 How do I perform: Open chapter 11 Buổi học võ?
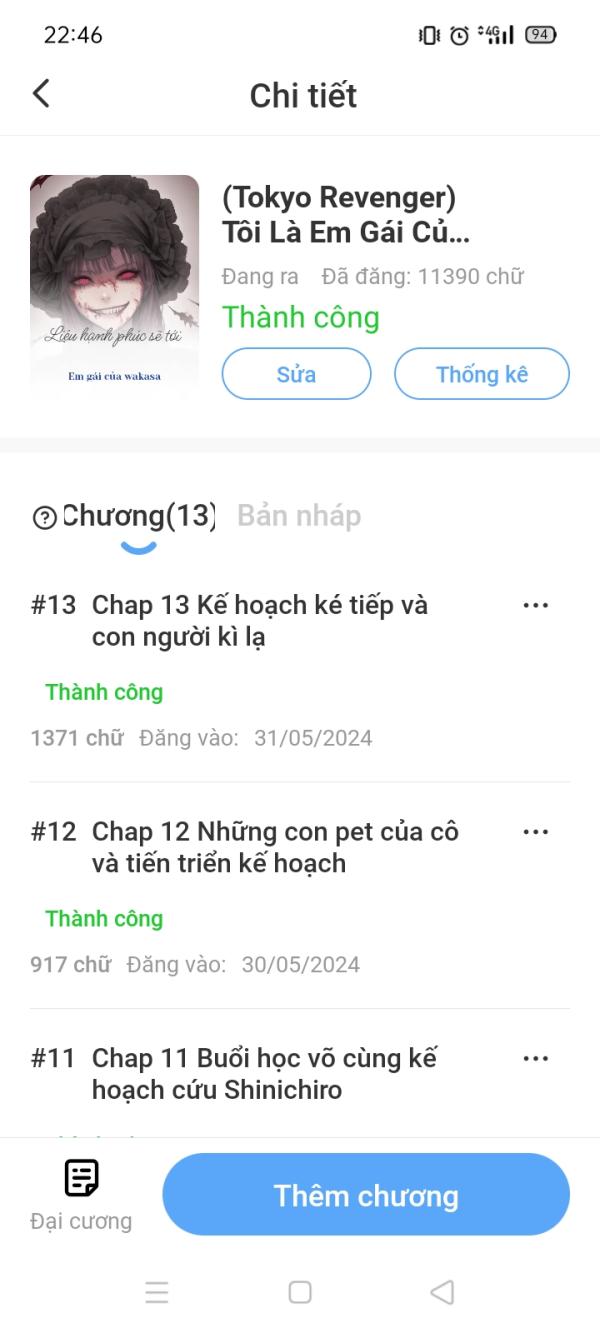tap(265, 1073)
